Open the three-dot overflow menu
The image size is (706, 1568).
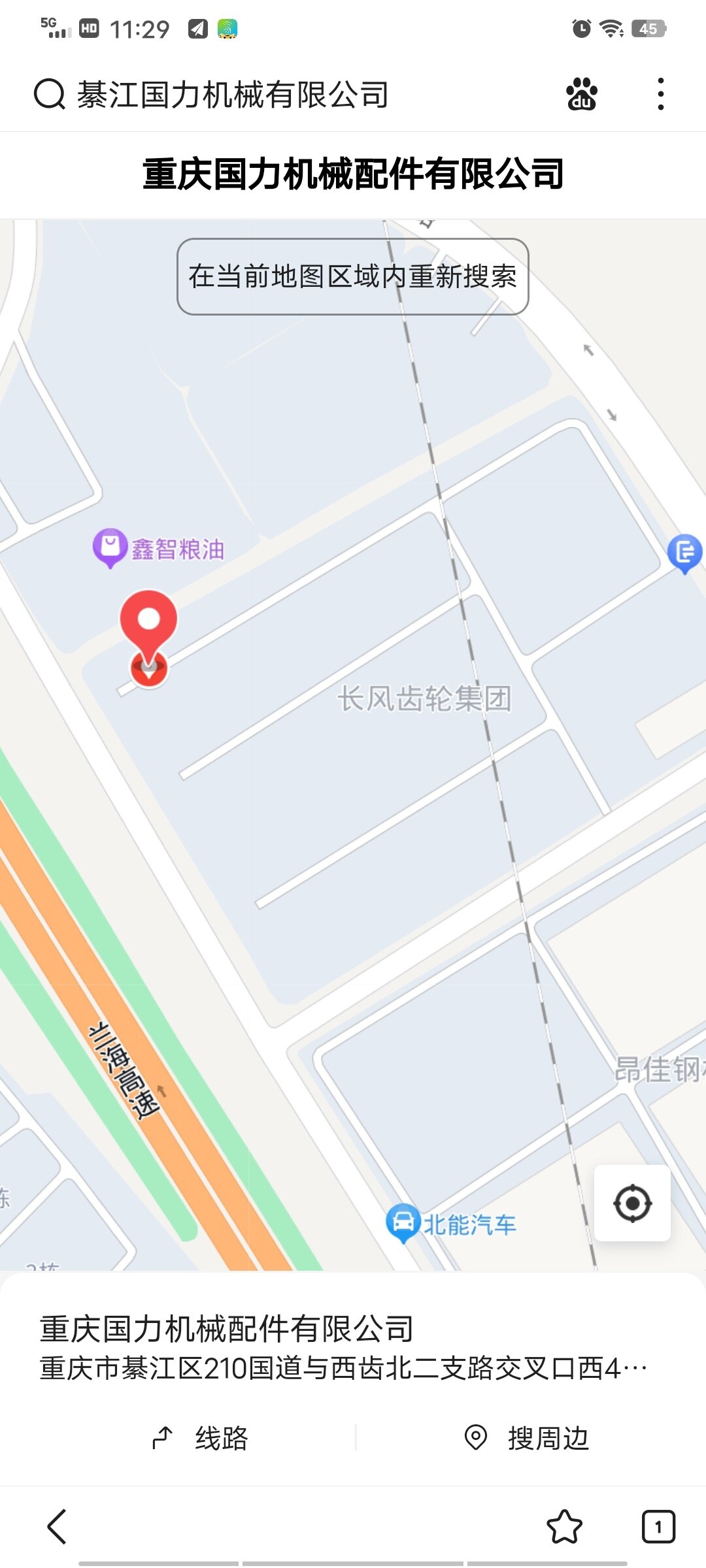click(661, 95)
